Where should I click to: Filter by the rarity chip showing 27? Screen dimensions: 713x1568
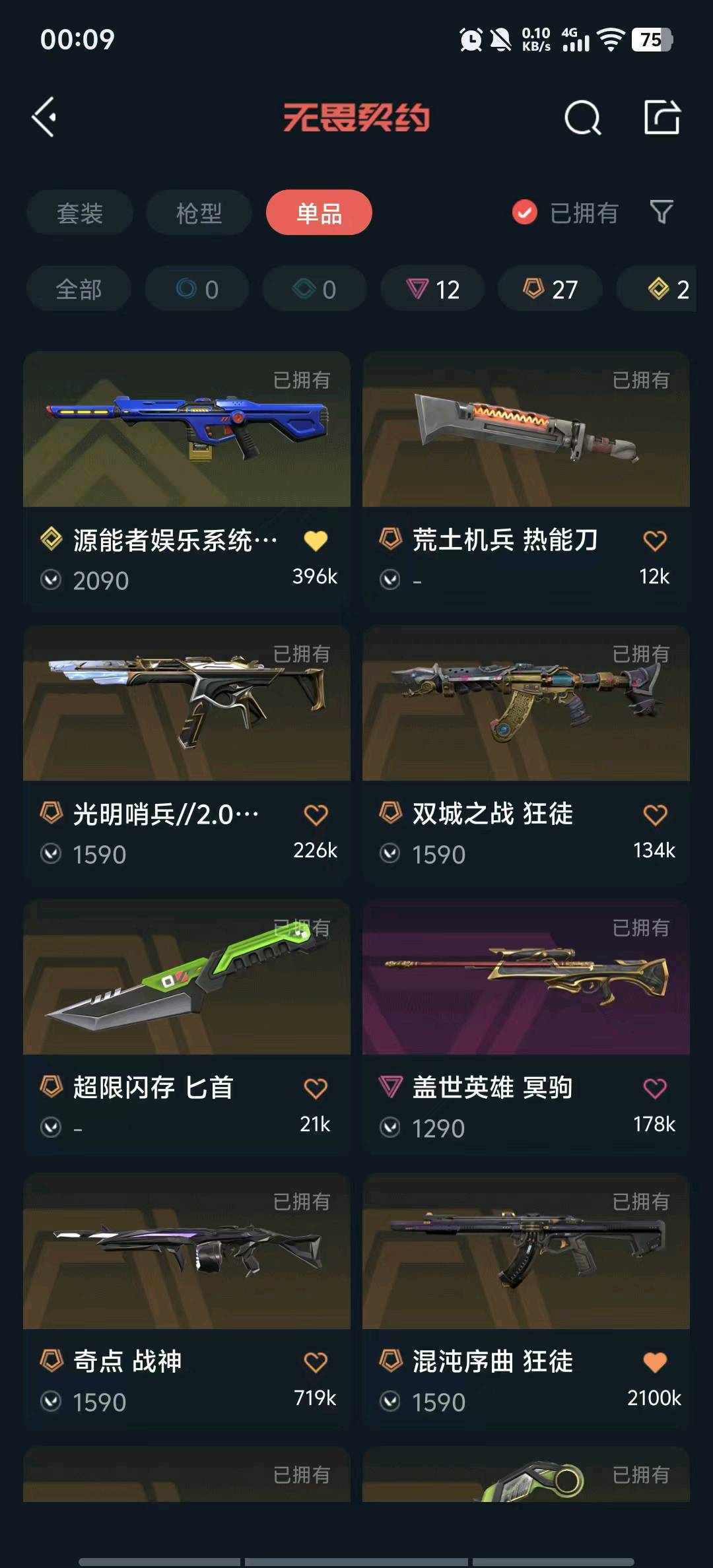(550, 288)
